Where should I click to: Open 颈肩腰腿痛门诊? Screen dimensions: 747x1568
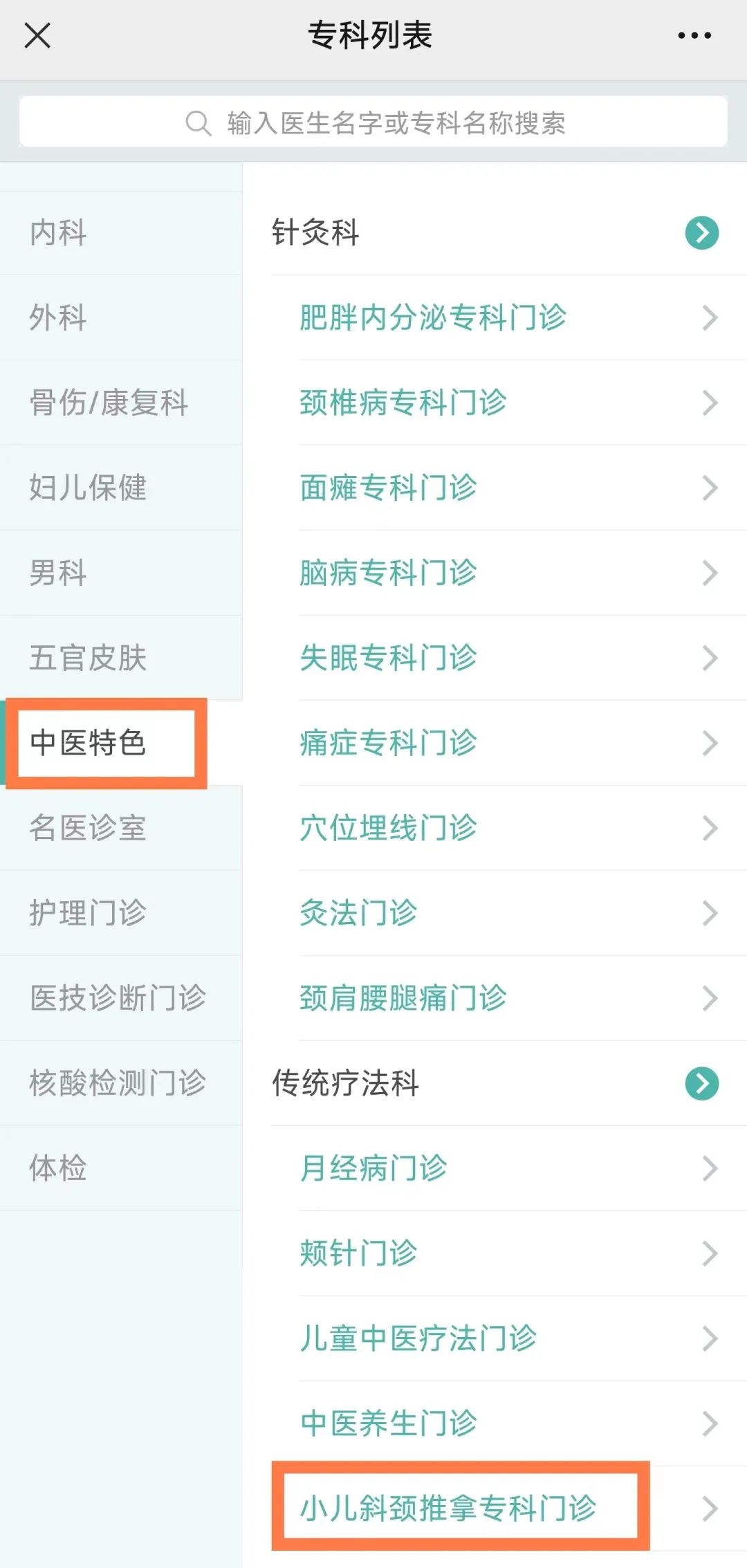[x=403, y=998]
